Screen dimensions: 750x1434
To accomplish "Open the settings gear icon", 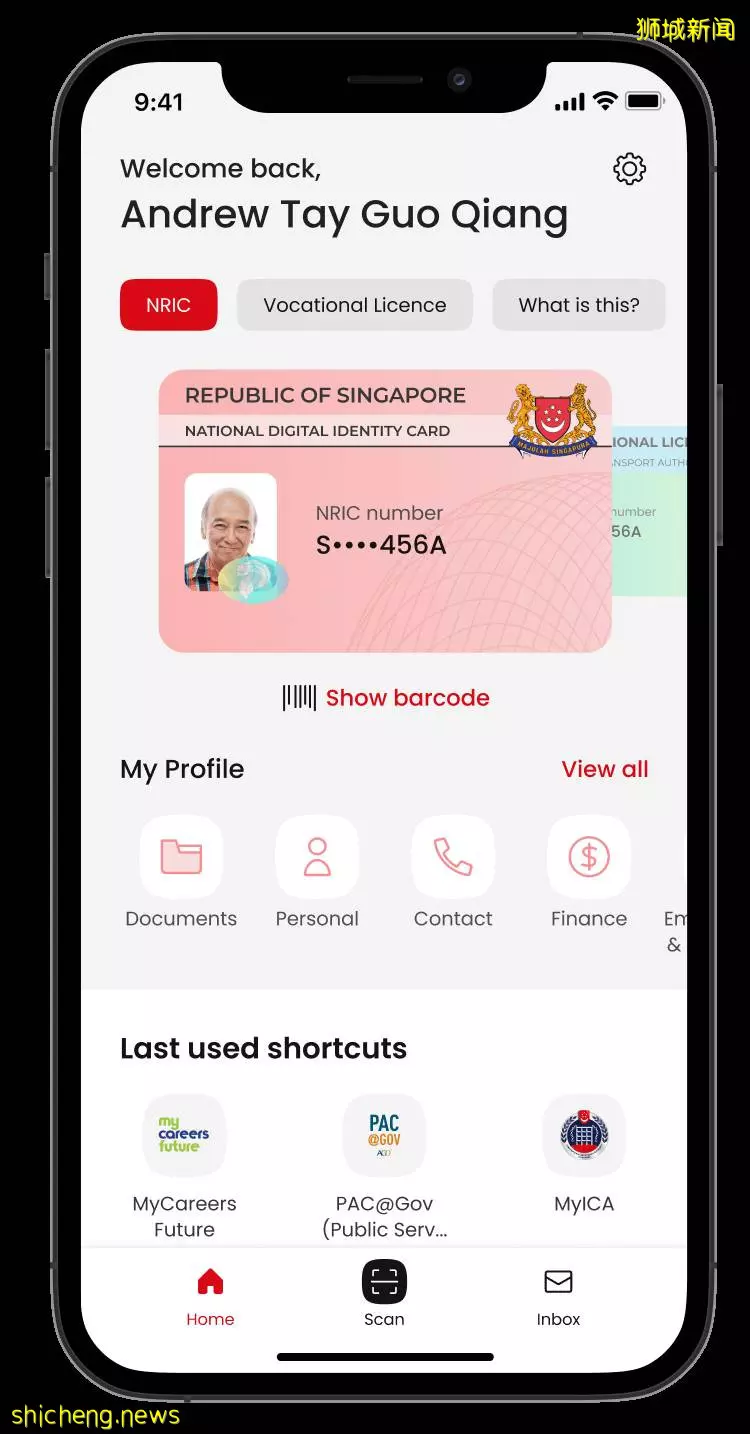I will coord(629,169).
